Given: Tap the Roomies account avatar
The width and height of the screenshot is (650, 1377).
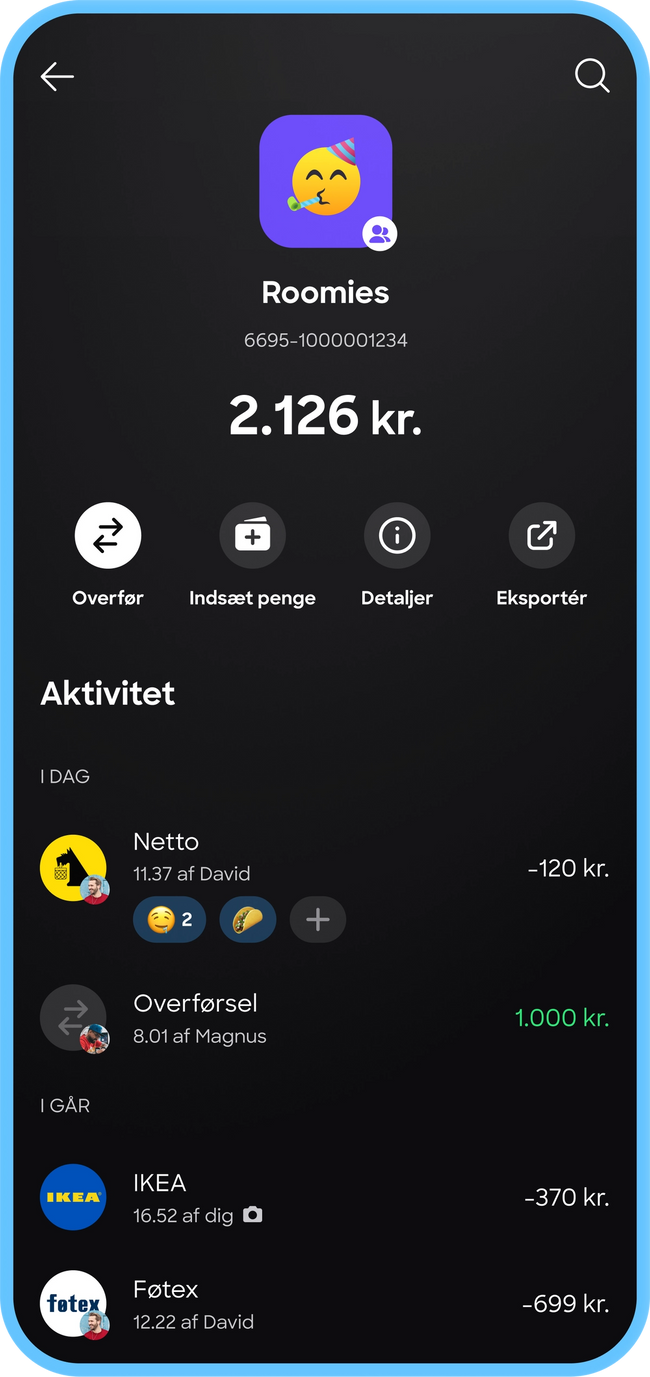Looking at the screenshot, I should 325,181.
